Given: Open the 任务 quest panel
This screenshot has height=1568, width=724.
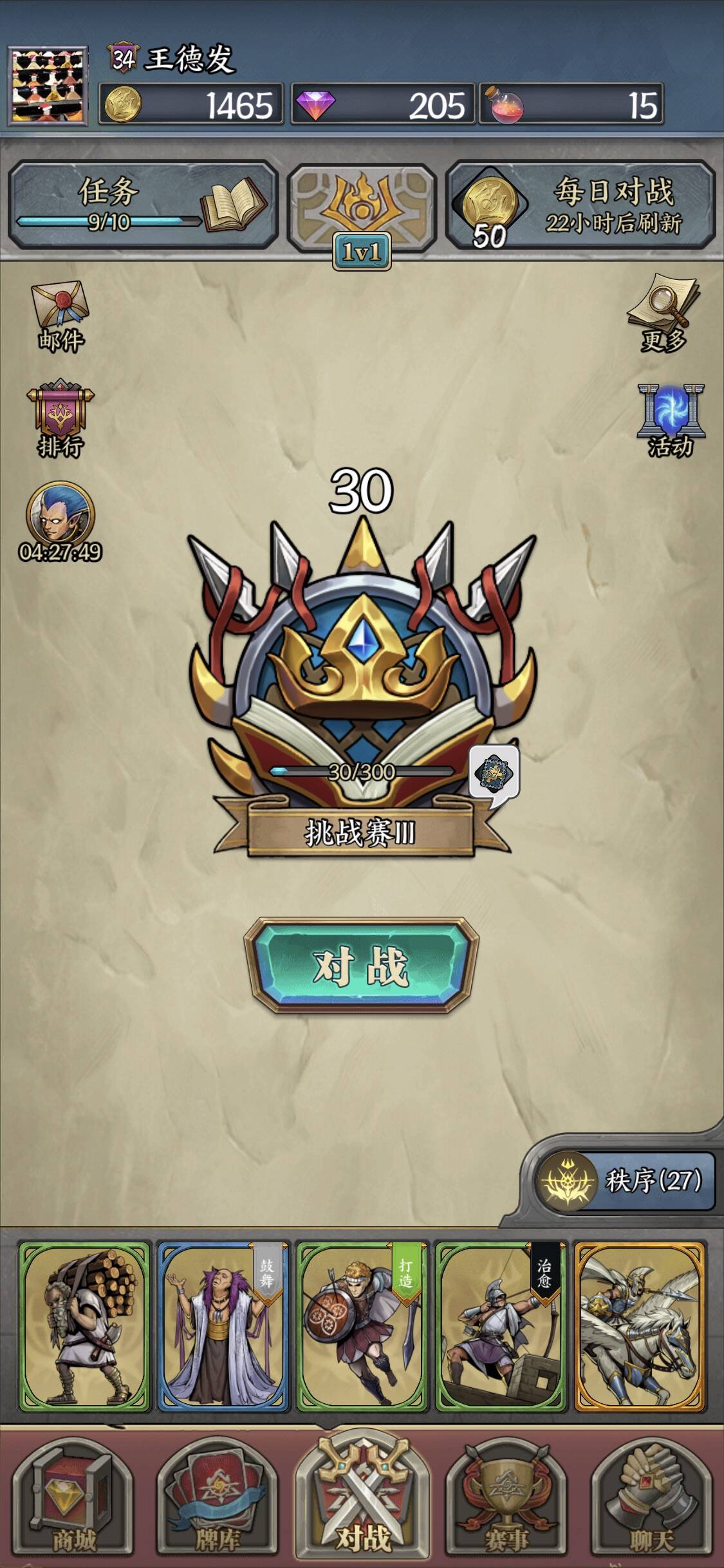Looking at the screenshot, I should pyautogui.click(x=142, y=205).
